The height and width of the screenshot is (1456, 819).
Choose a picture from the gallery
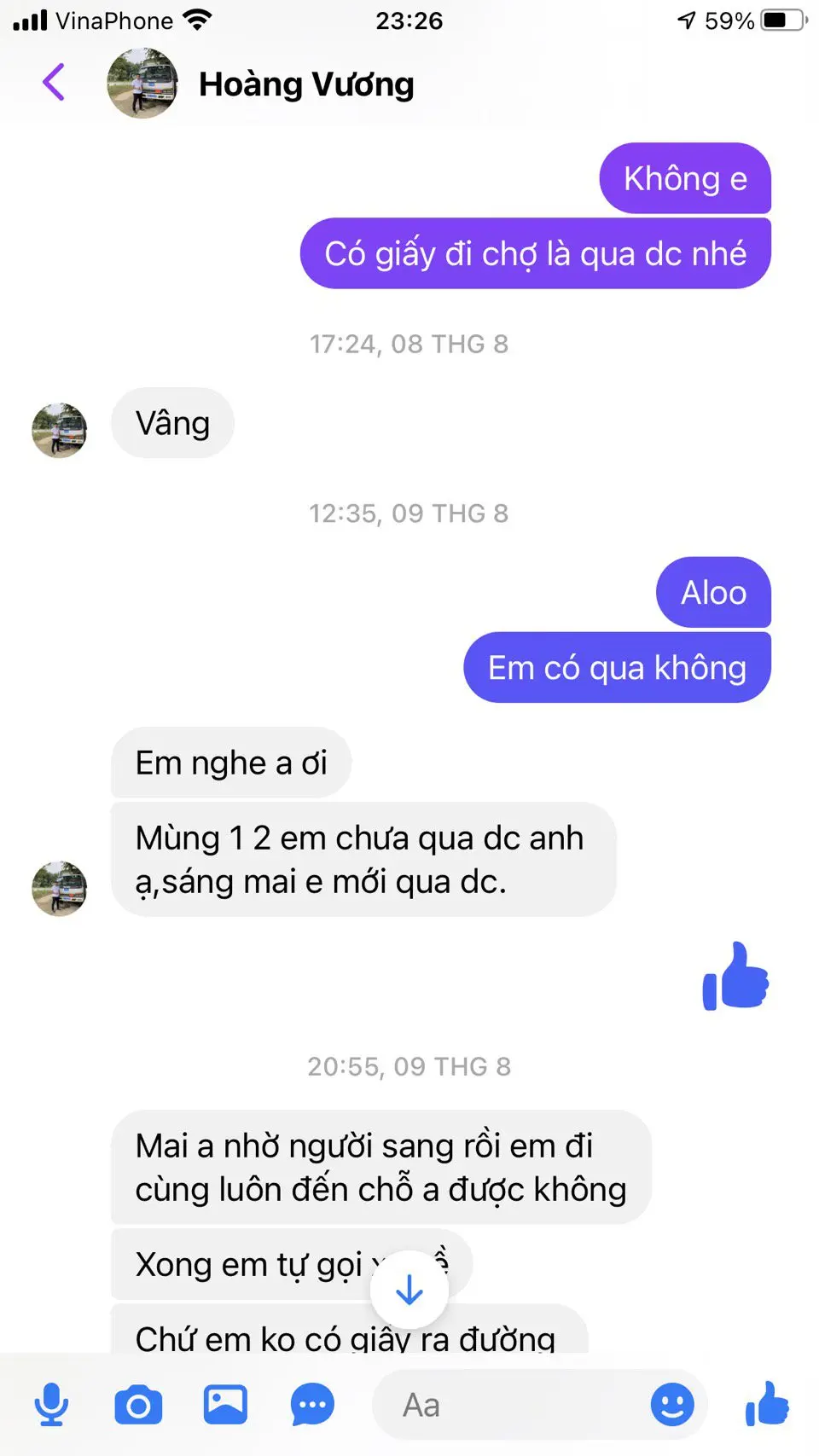point(225,1405)
